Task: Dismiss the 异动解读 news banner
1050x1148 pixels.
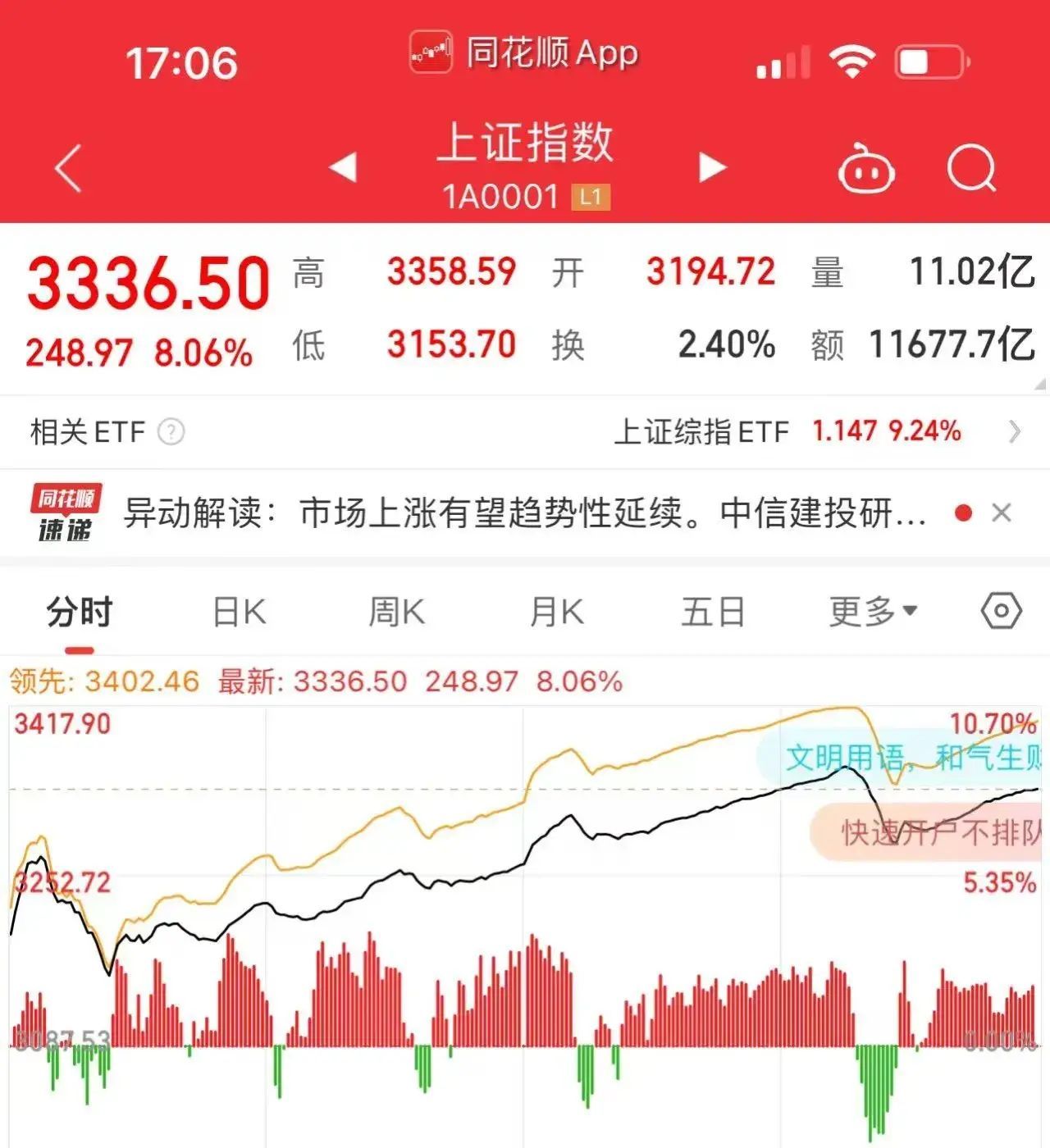Action: [x=1001, y=513]
